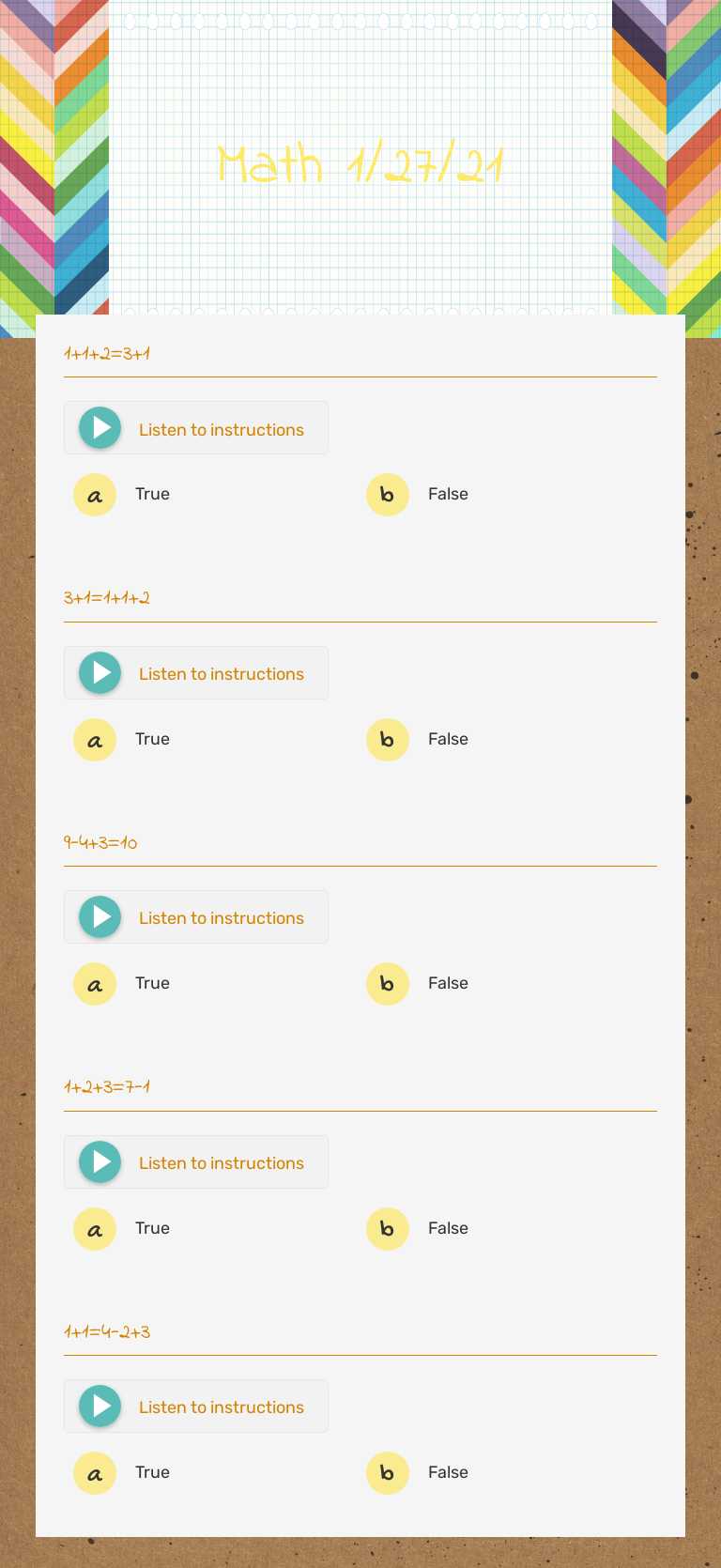
Task: Select True for 1+1+2=3+1
Action: tap(95, 495)
